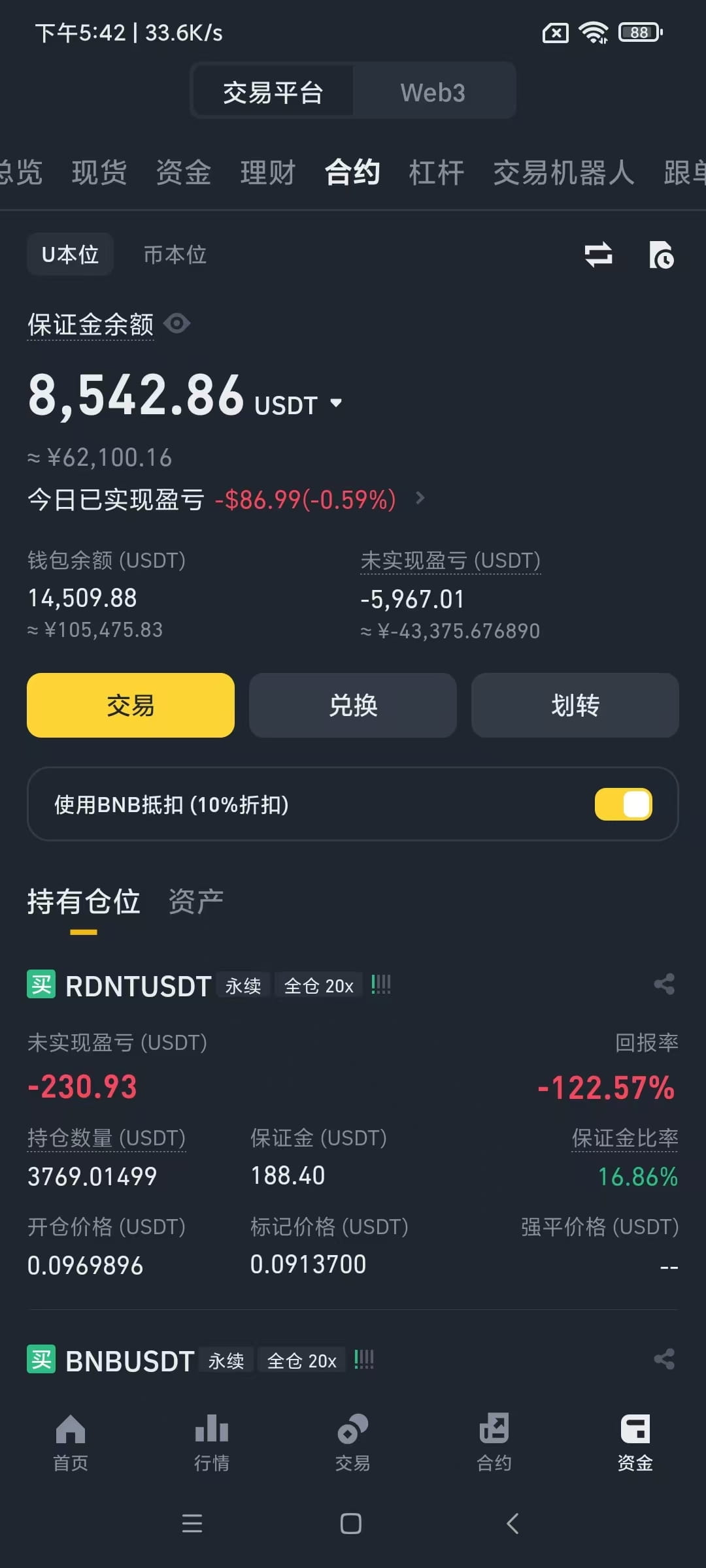Tap the 兑换 button
The image size is (706, 1568).
coord(353,706)
